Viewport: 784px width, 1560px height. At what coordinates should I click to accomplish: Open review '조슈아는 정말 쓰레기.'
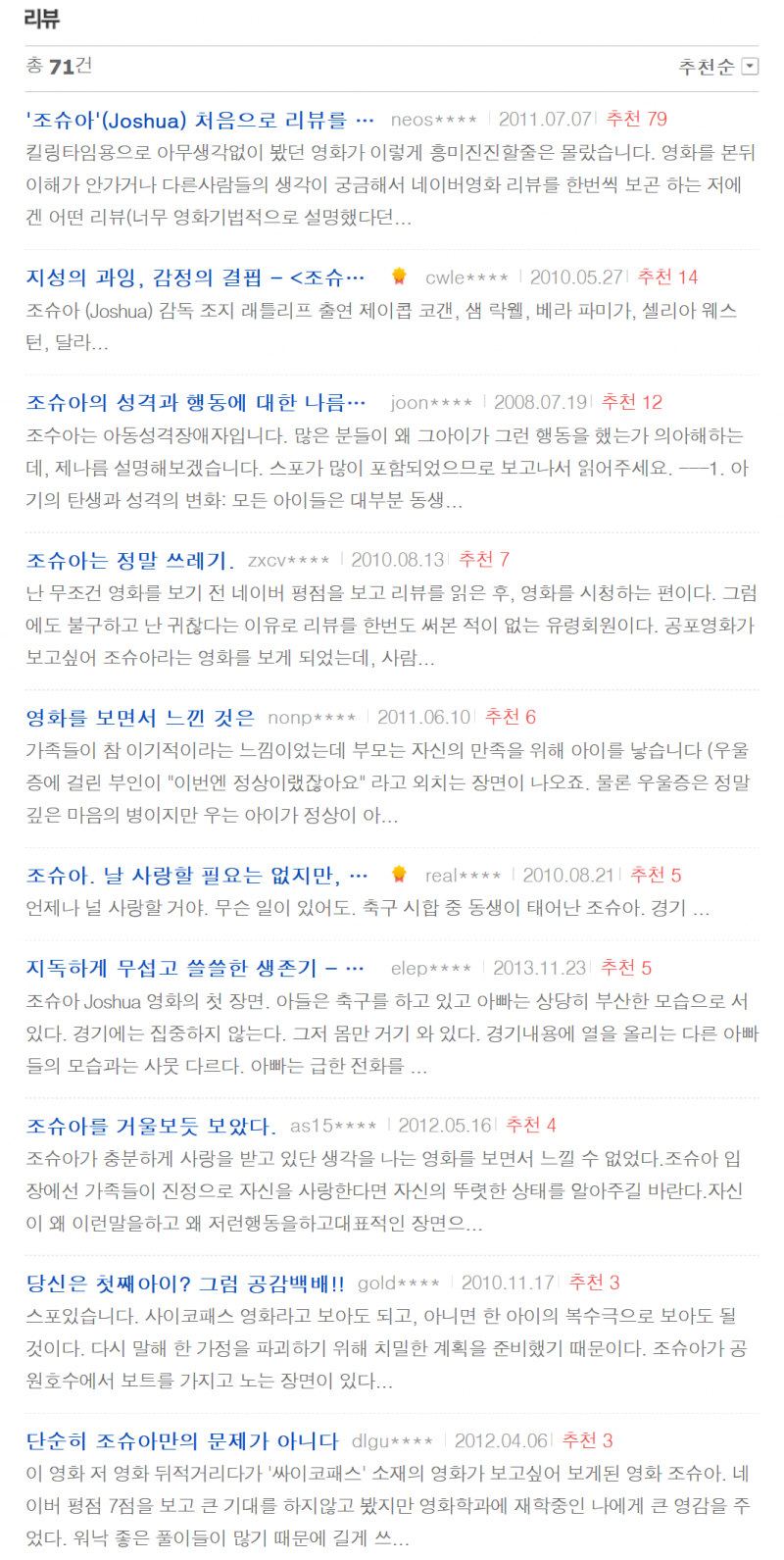(130, 560)
